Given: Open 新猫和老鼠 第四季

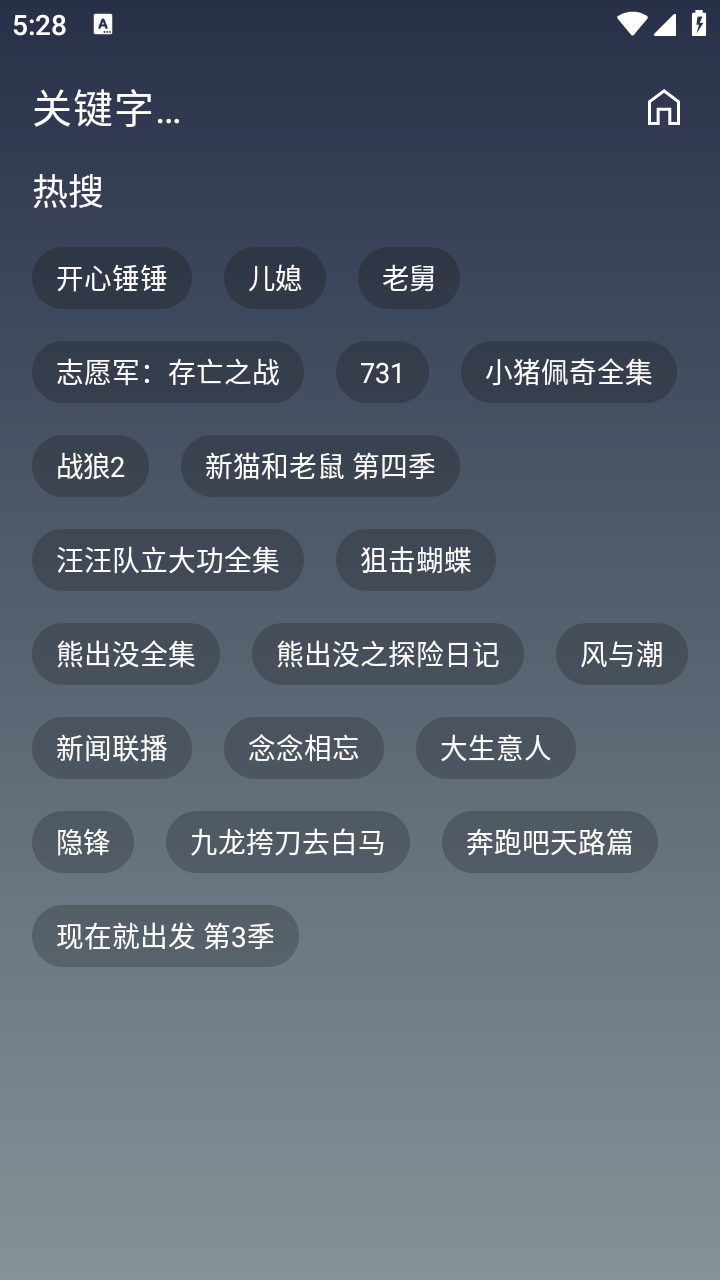Looking at the screenshot, I should 320,466.
